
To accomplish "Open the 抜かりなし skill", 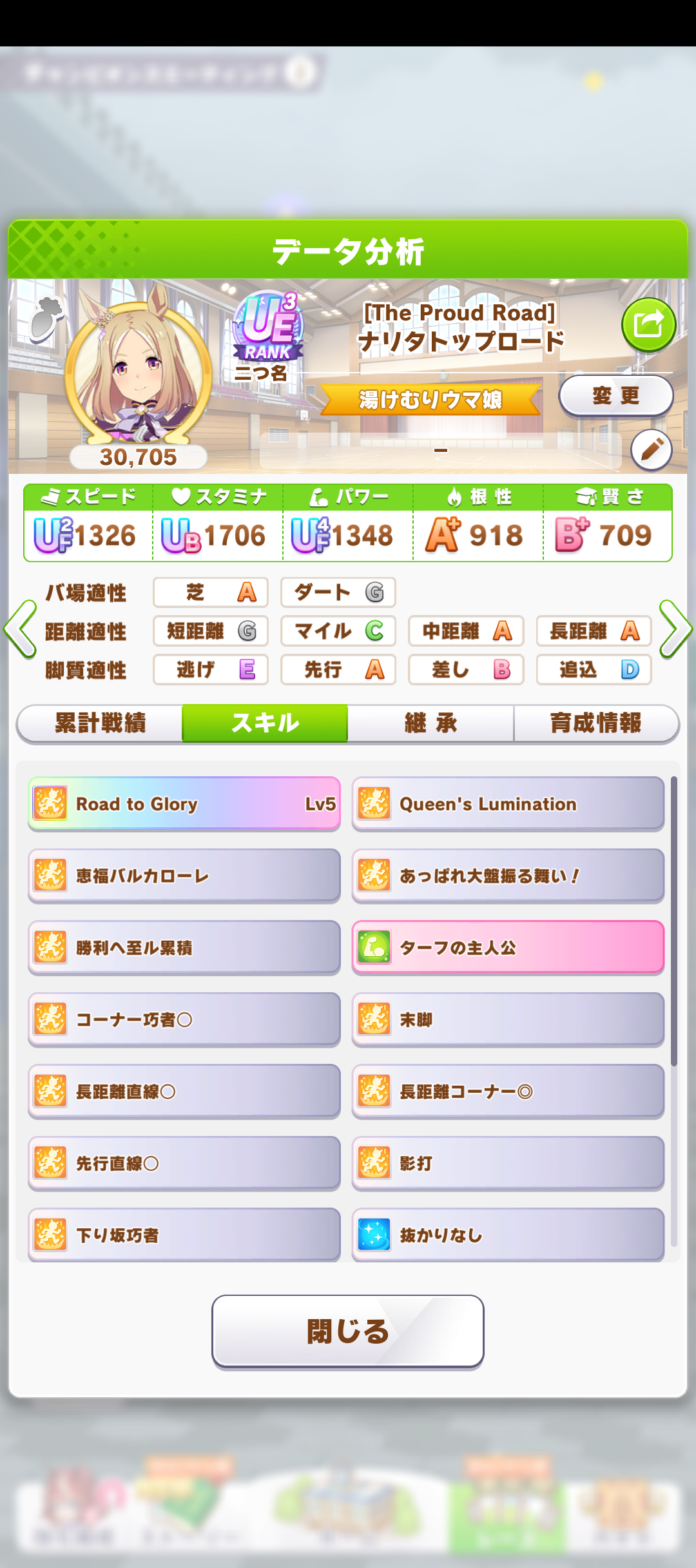I will (508, 1235).
